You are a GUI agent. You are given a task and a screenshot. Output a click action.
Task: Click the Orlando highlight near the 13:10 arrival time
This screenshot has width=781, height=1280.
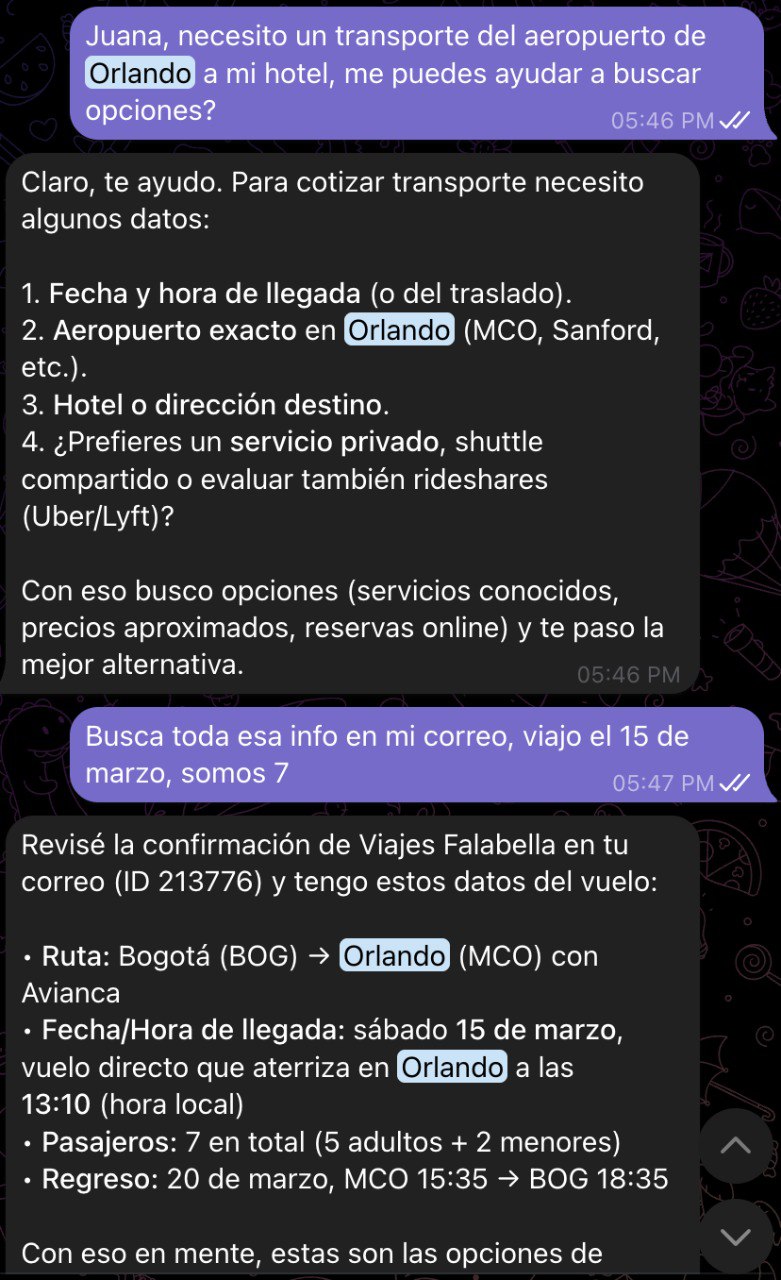tap(452, 1067)
